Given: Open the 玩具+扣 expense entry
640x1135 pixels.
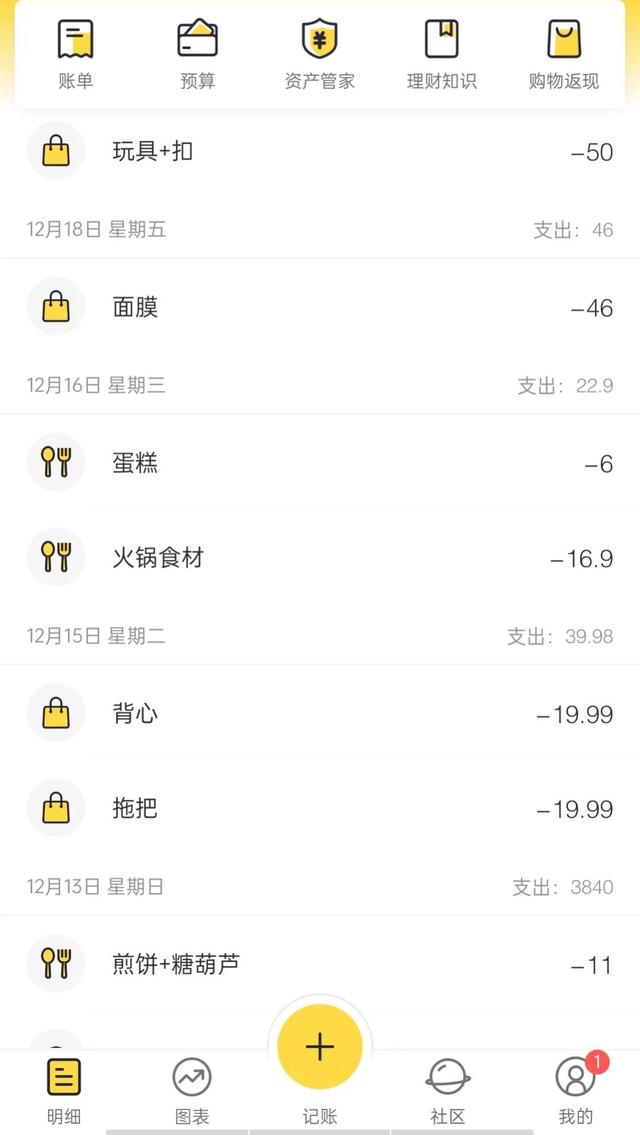Looking at the screenshot, I should tap(320, 152).
